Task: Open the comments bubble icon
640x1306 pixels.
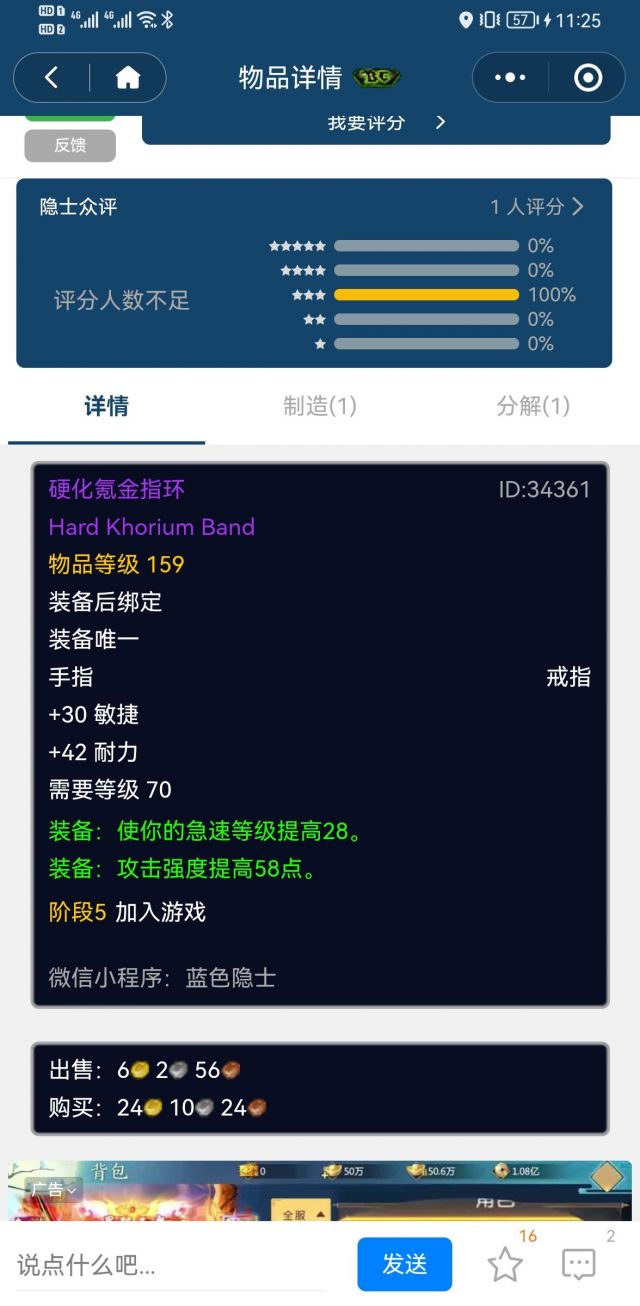Action: tap(579, 1265)
